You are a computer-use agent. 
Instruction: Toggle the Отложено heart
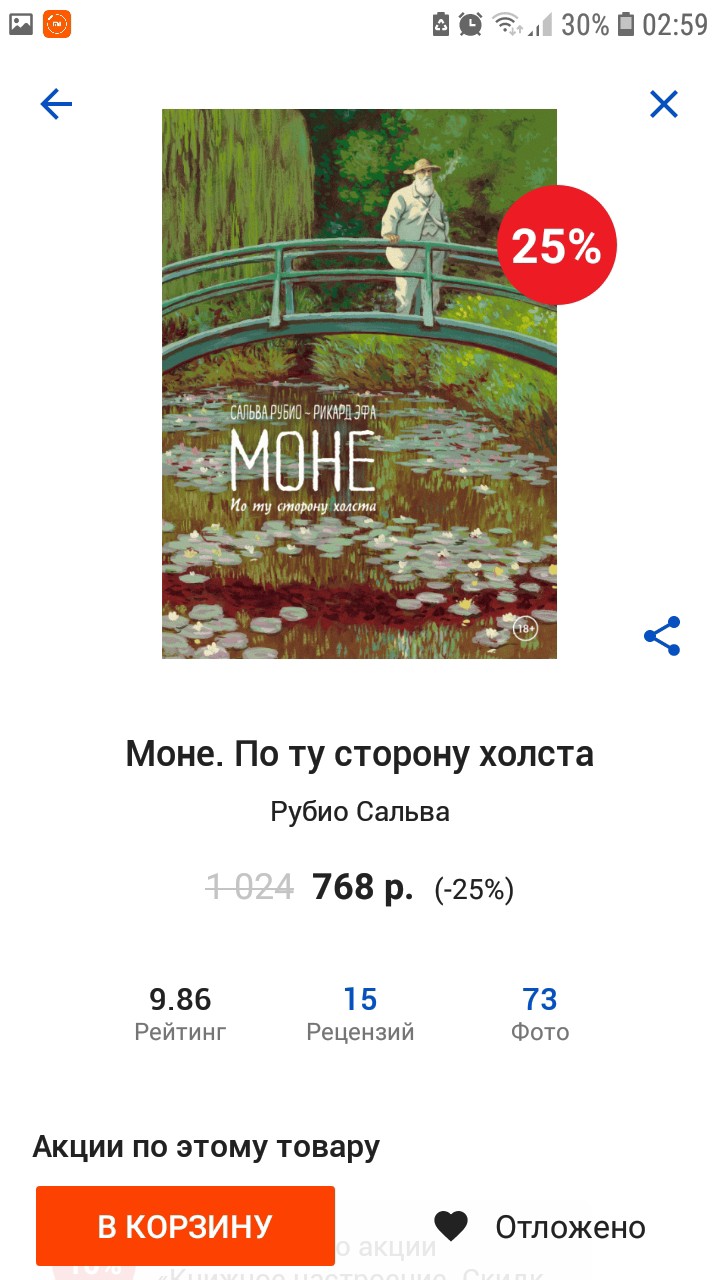coord(451,1226)
